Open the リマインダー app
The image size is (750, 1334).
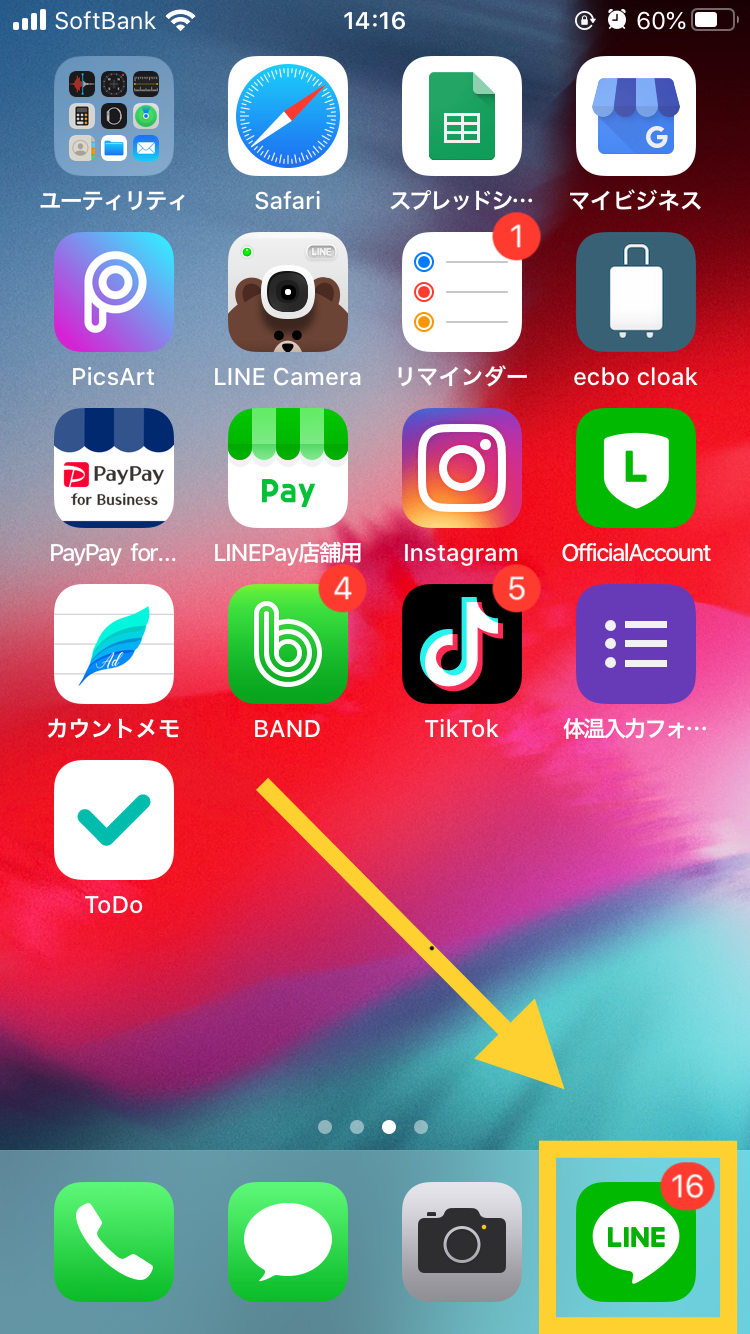[462, 292]
